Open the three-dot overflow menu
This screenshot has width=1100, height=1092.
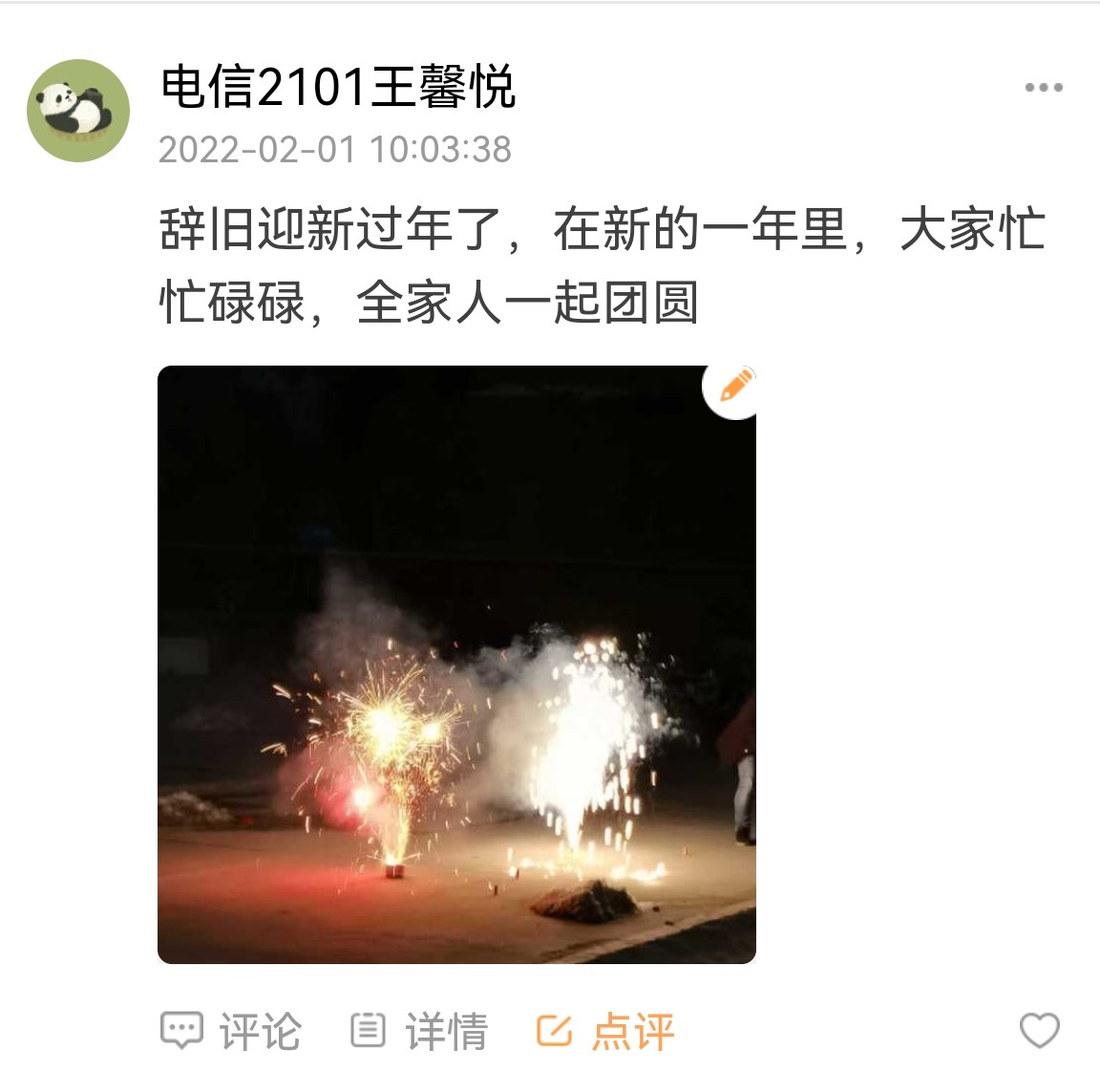[x=1043, y=88]
